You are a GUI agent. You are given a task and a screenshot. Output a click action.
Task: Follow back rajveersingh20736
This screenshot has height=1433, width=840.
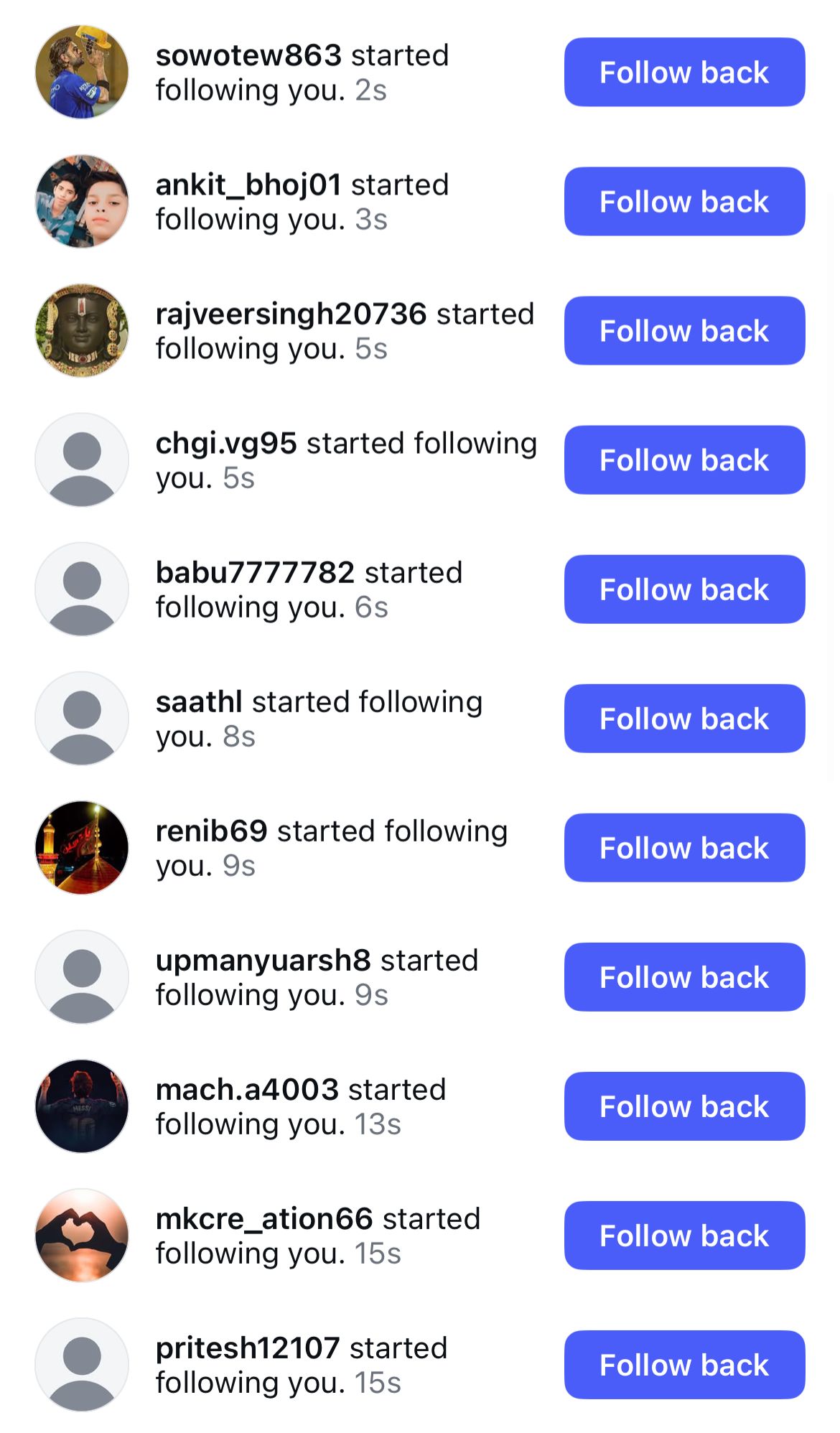[683, 331]
